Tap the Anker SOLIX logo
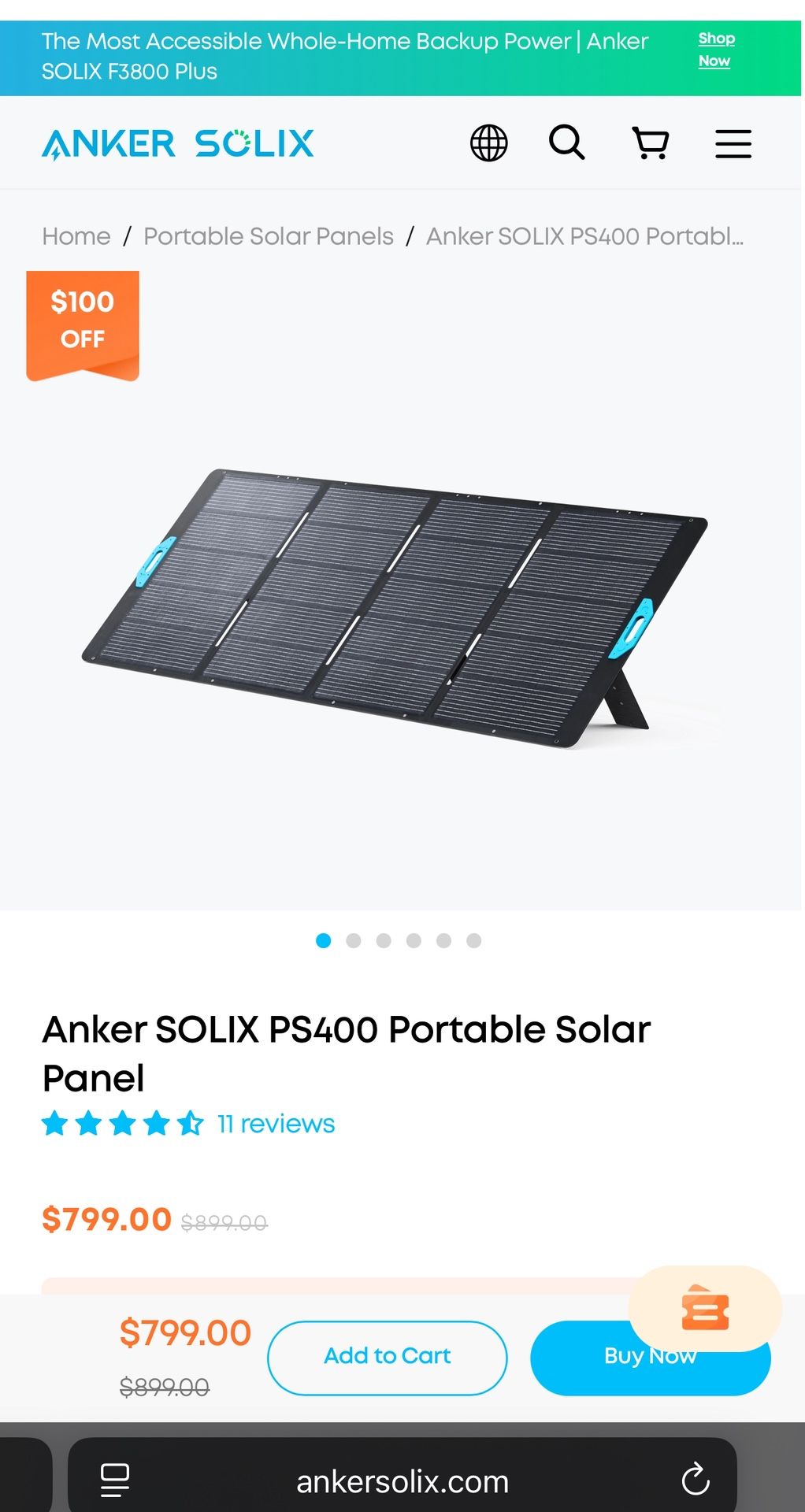Screen dimensions: 805x1512 click(178, 143)
